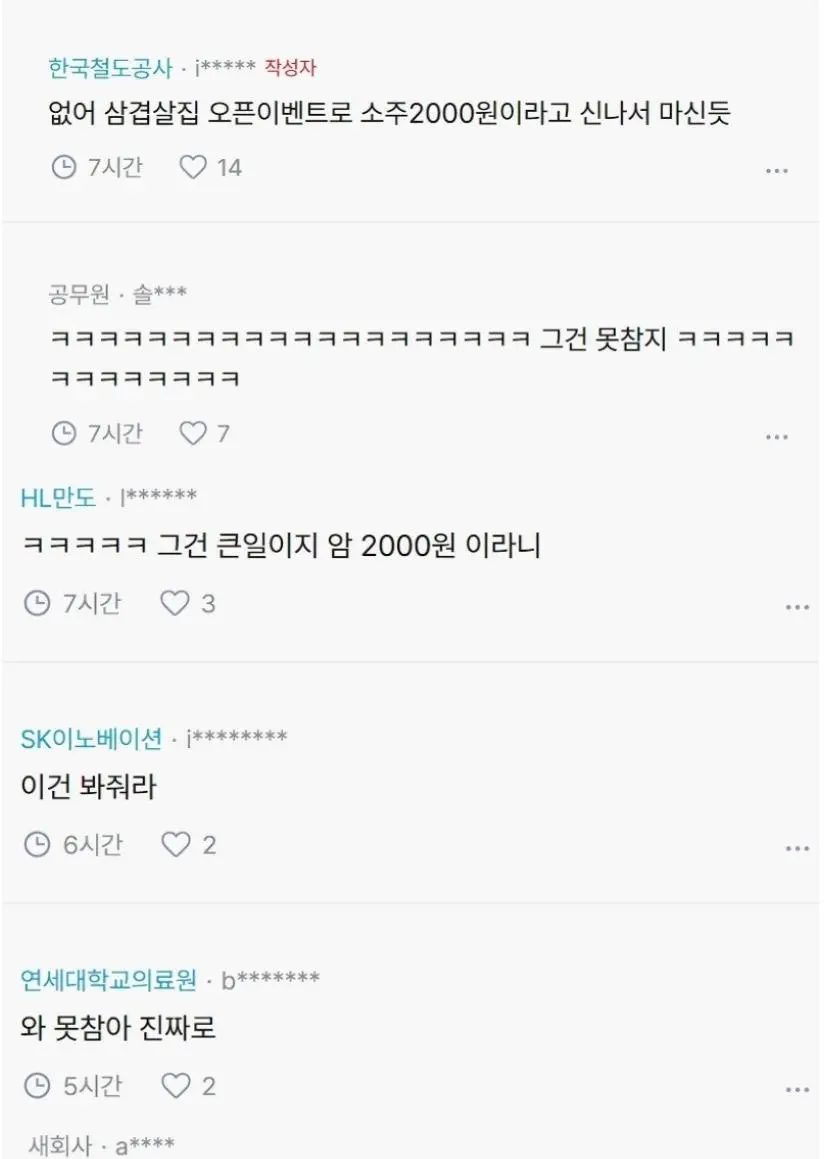This screenshot has height=1159, width=824.
Task: Open overflow menu on 한국철도공사 comment
Action: (777, 171)
